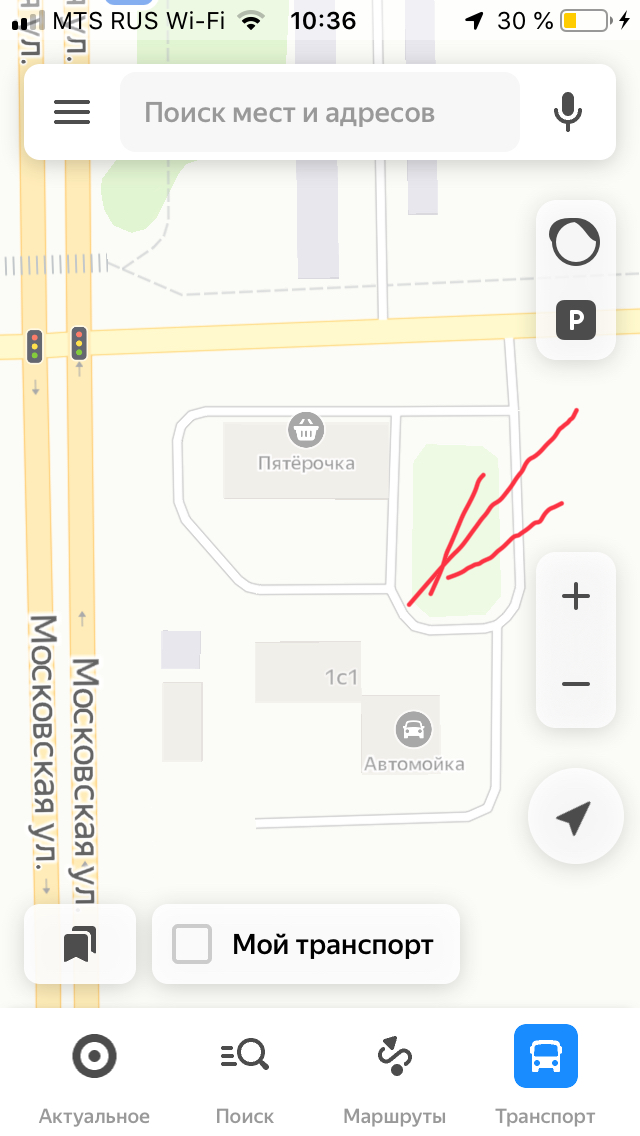The height and width of the screenshot is (1136, 640).
Task: Show parking layer on the map
Action: tap(575, 320)
